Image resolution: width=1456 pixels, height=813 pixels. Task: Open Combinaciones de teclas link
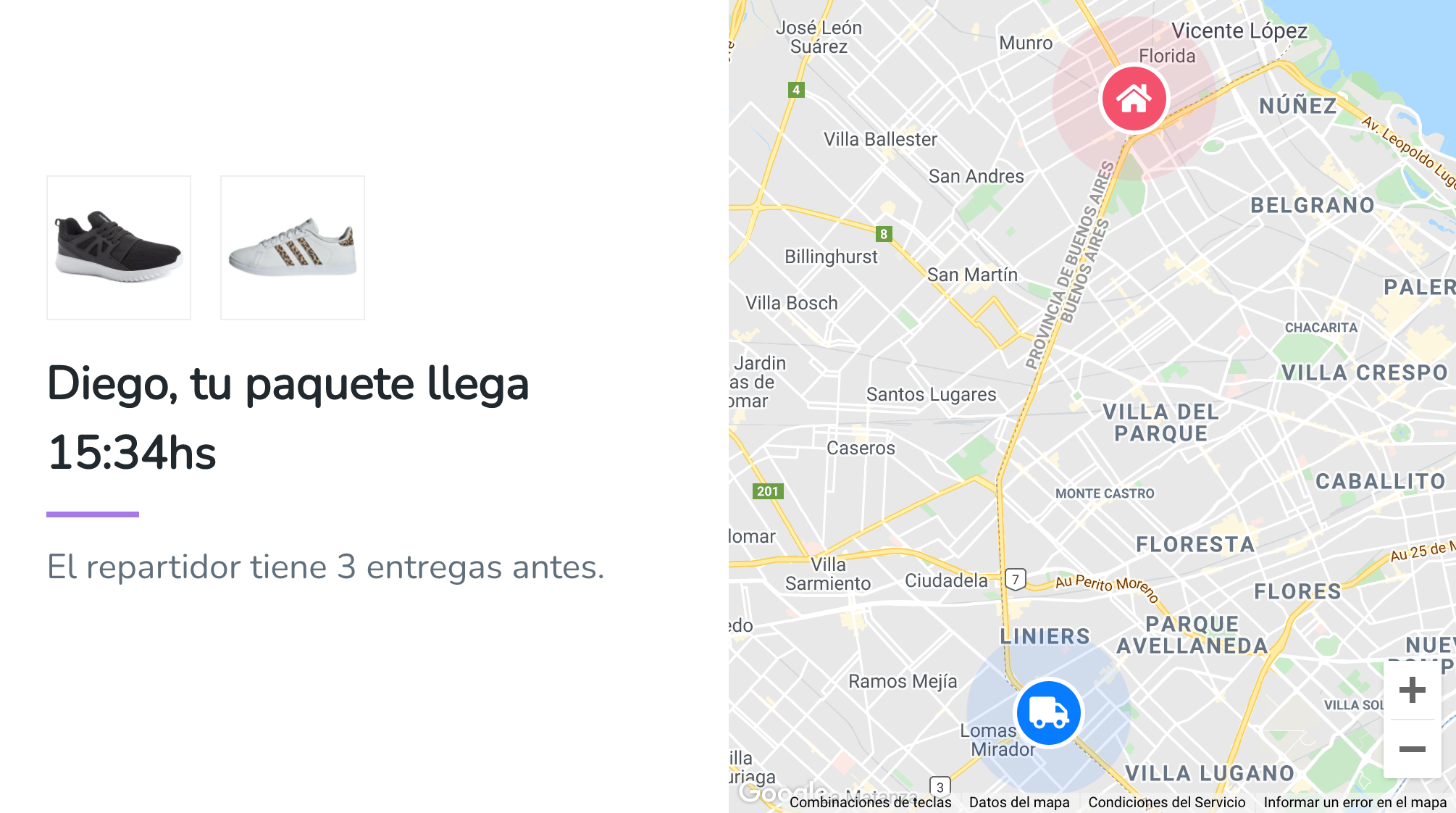(870, 802)
